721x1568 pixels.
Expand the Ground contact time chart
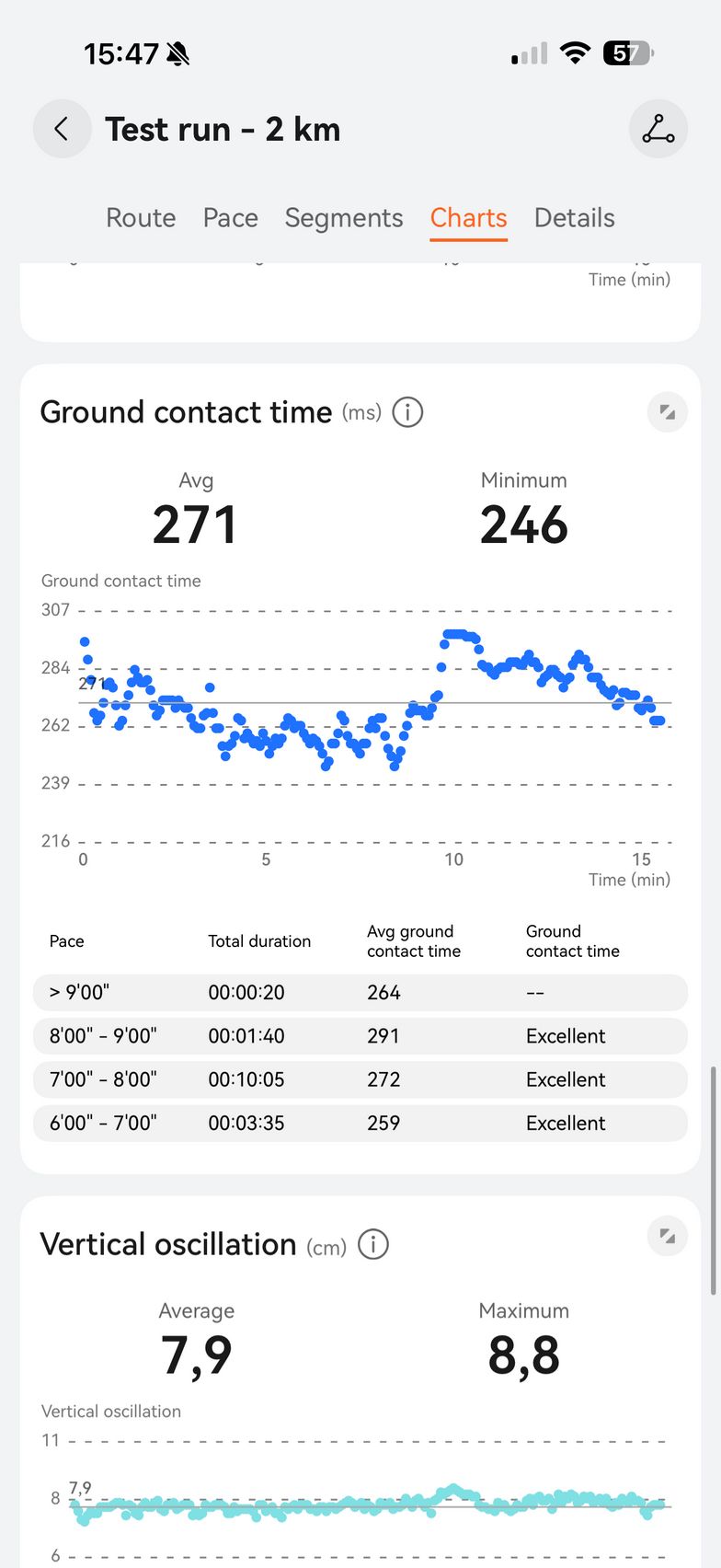pyautogui.click(x=668, y=412)
